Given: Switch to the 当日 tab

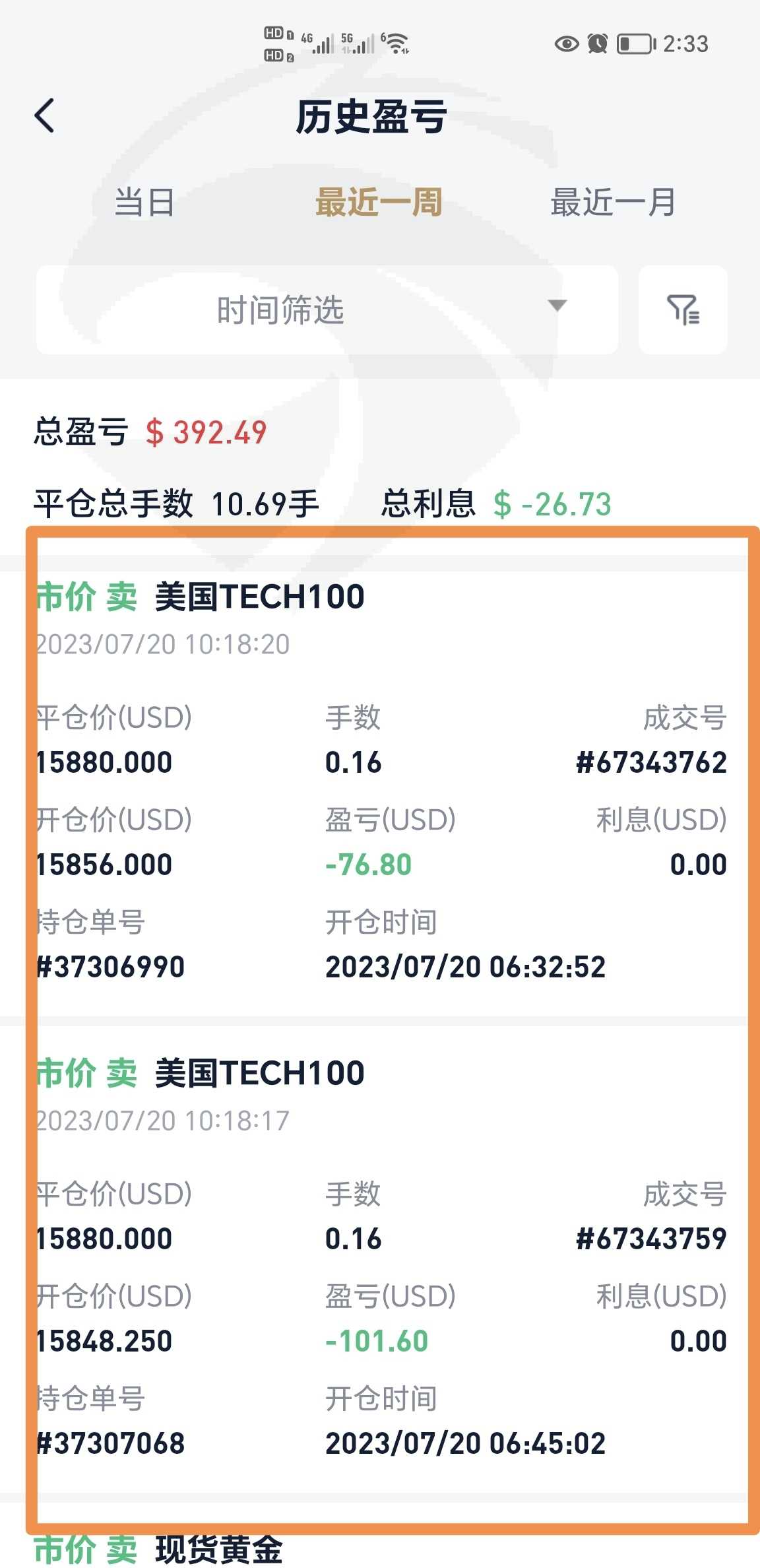Looking at the screenshot, I should point(144,202).
